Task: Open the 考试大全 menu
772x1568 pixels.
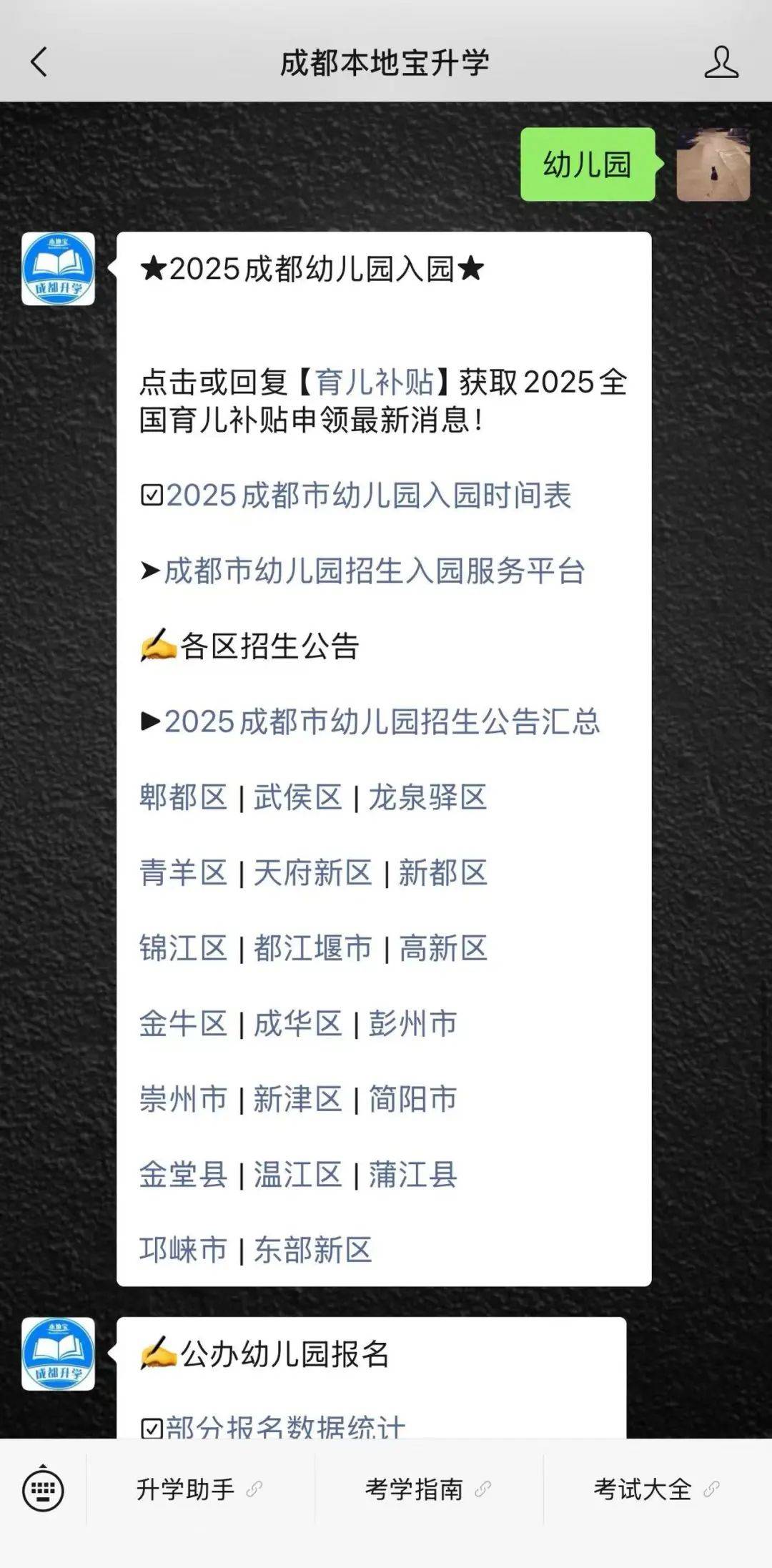Action: [x=643, y=1490]
